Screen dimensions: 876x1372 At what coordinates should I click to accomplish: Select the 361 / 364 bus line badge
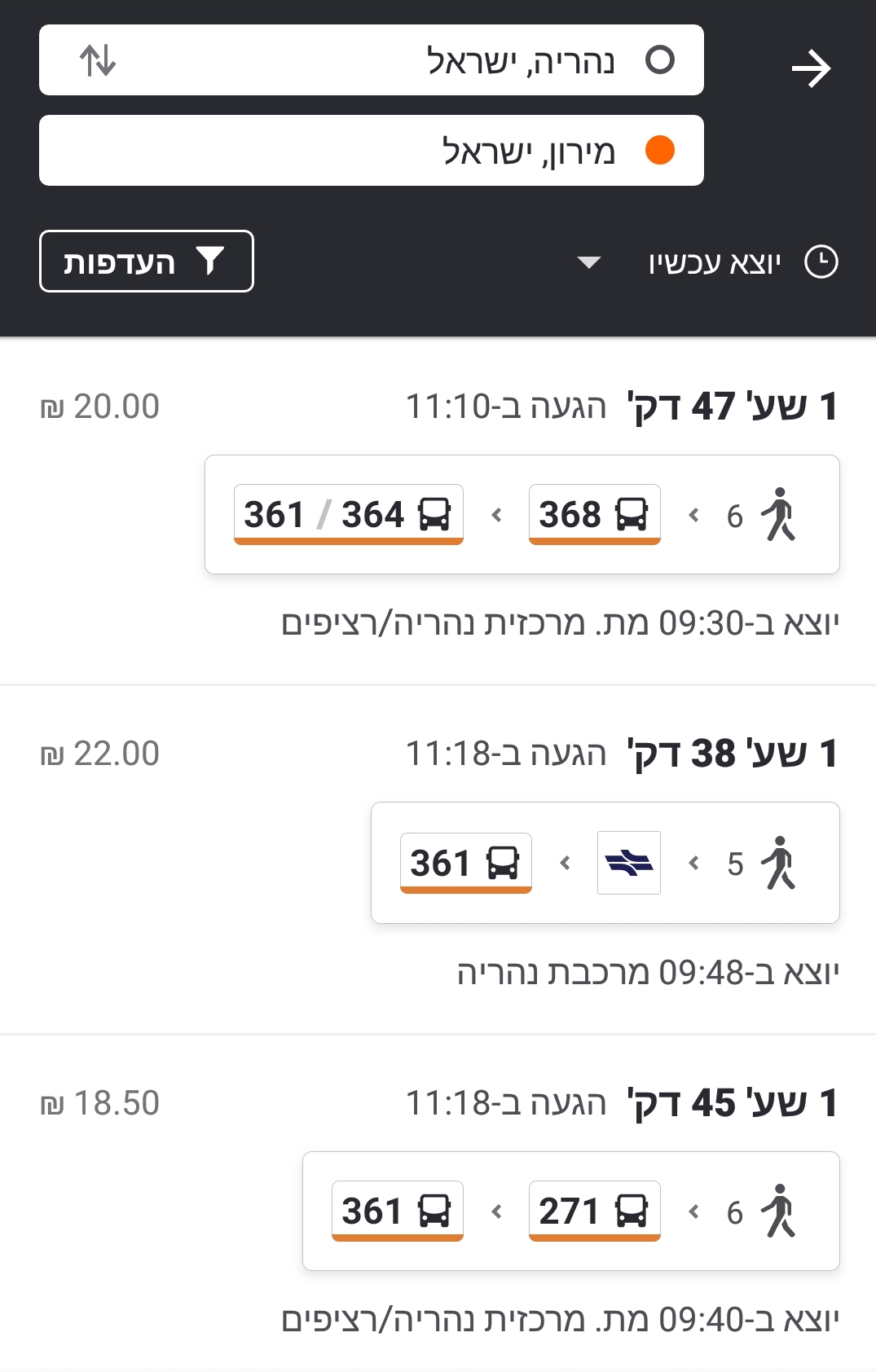point(348,514)
